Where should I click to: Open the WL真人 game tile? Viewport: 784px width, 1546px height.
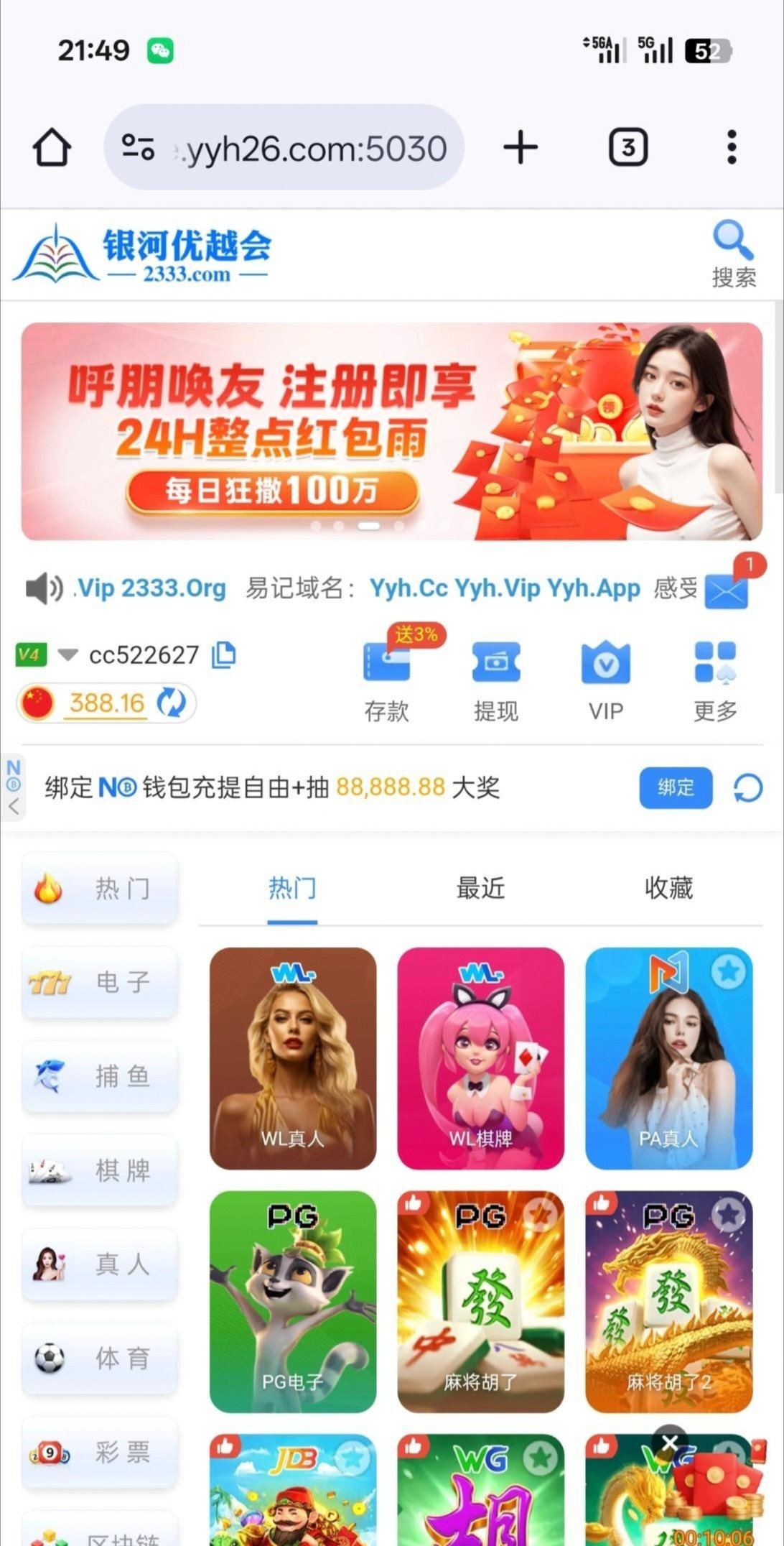tap(293, 1057)
